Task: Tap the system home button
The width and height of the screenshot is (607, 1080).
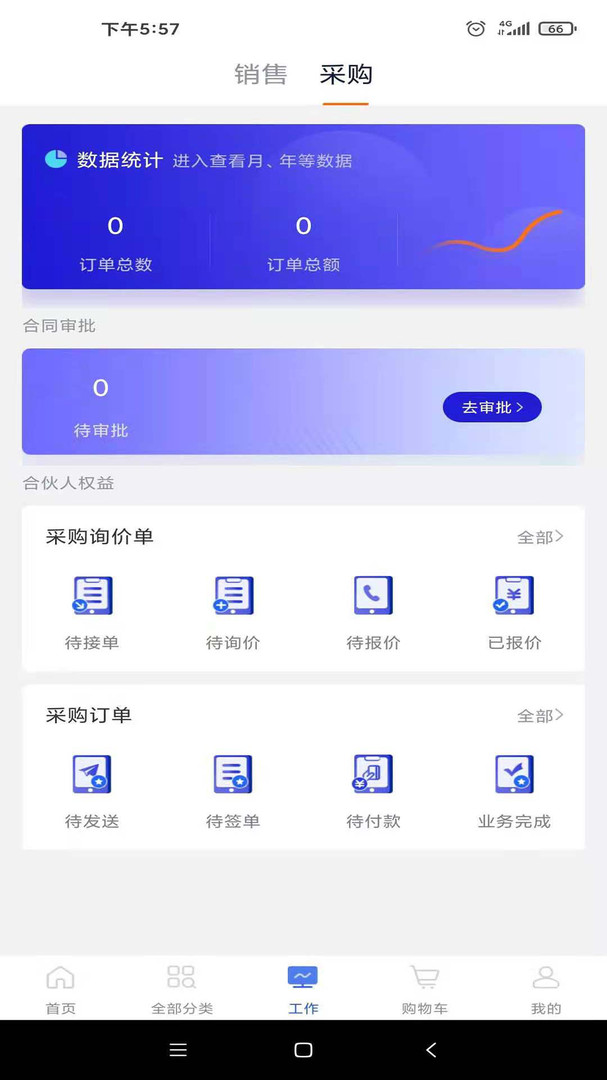Action: pos(303,1050)
